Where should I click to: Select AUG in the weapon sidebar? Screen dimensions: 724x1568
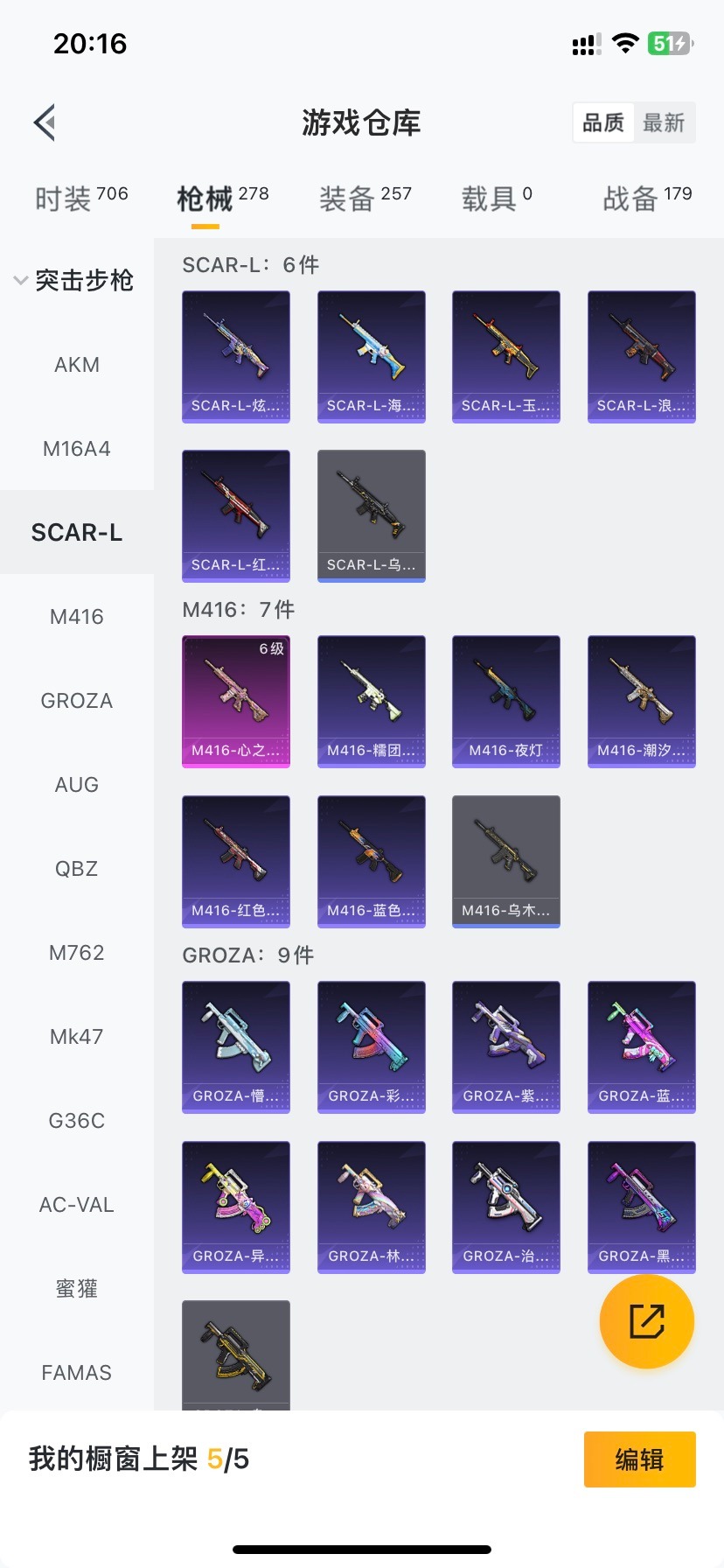coord(77,785)
